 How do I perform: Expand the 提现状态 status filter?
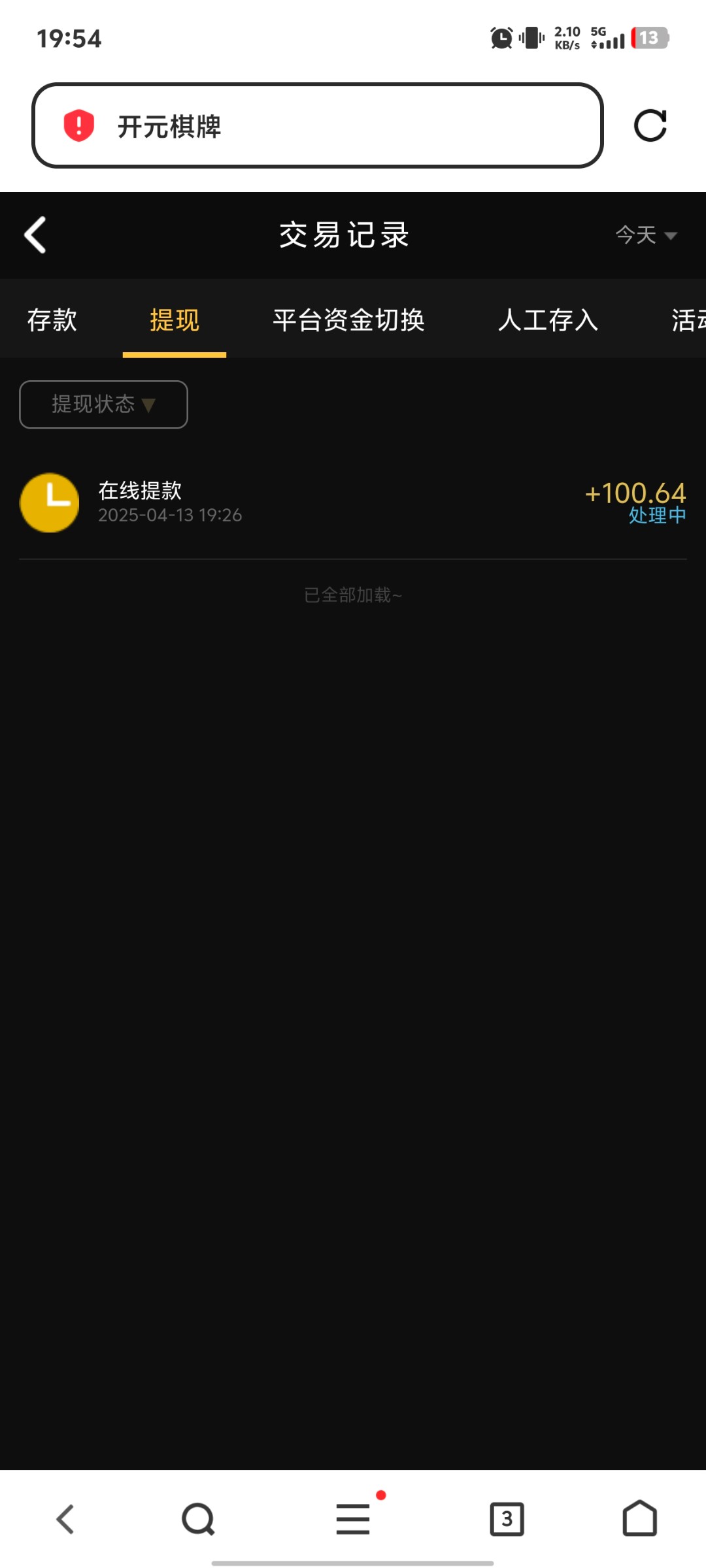[x=103, y=404]
